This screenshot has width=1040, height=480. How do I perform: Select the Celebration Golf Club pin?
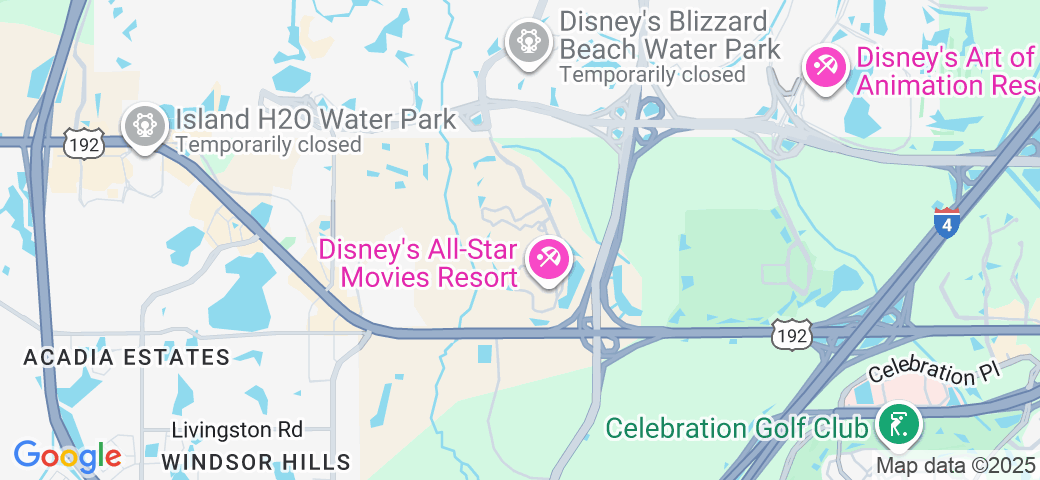click(x=898, y=424)
